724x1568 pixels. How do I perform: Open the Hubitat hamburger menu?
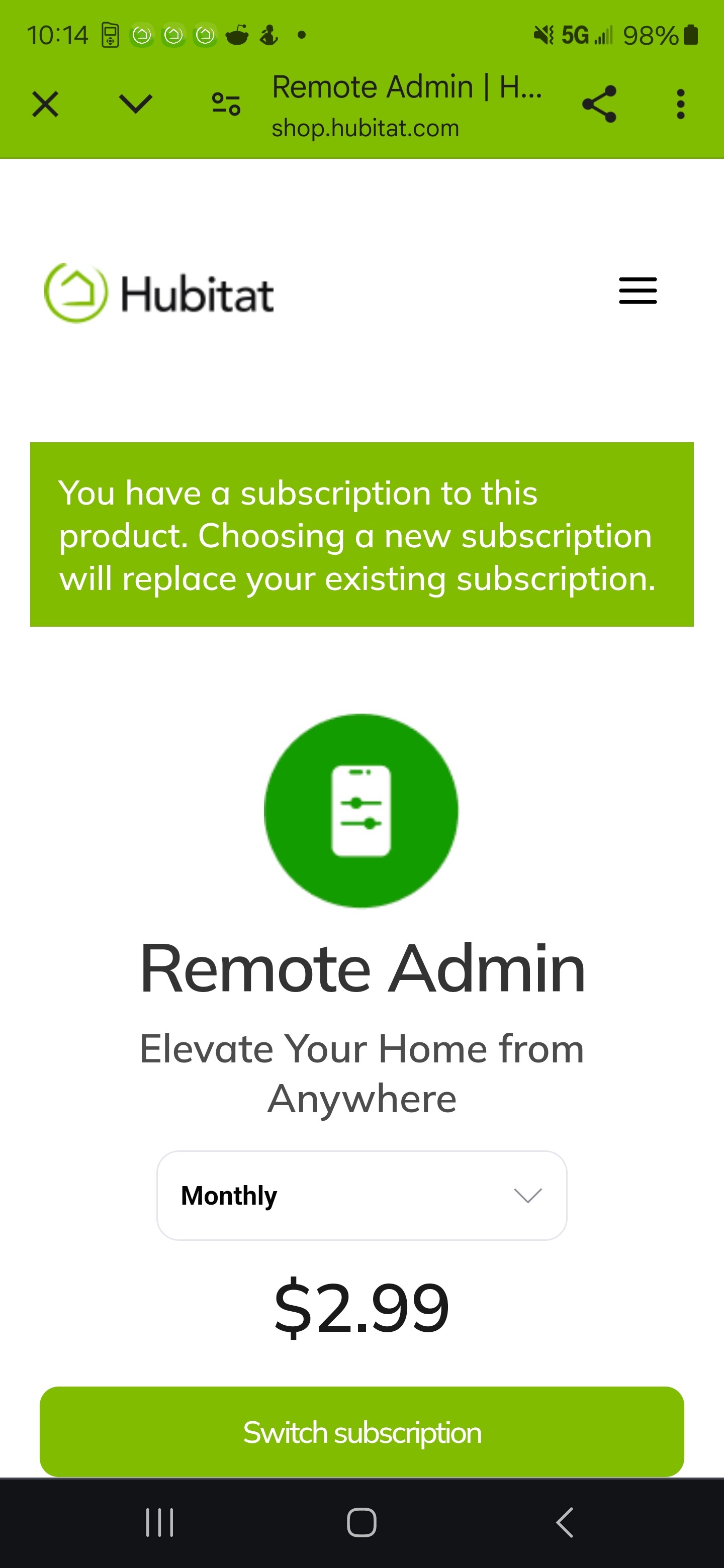pyautogui.click(x=638, y=291)
